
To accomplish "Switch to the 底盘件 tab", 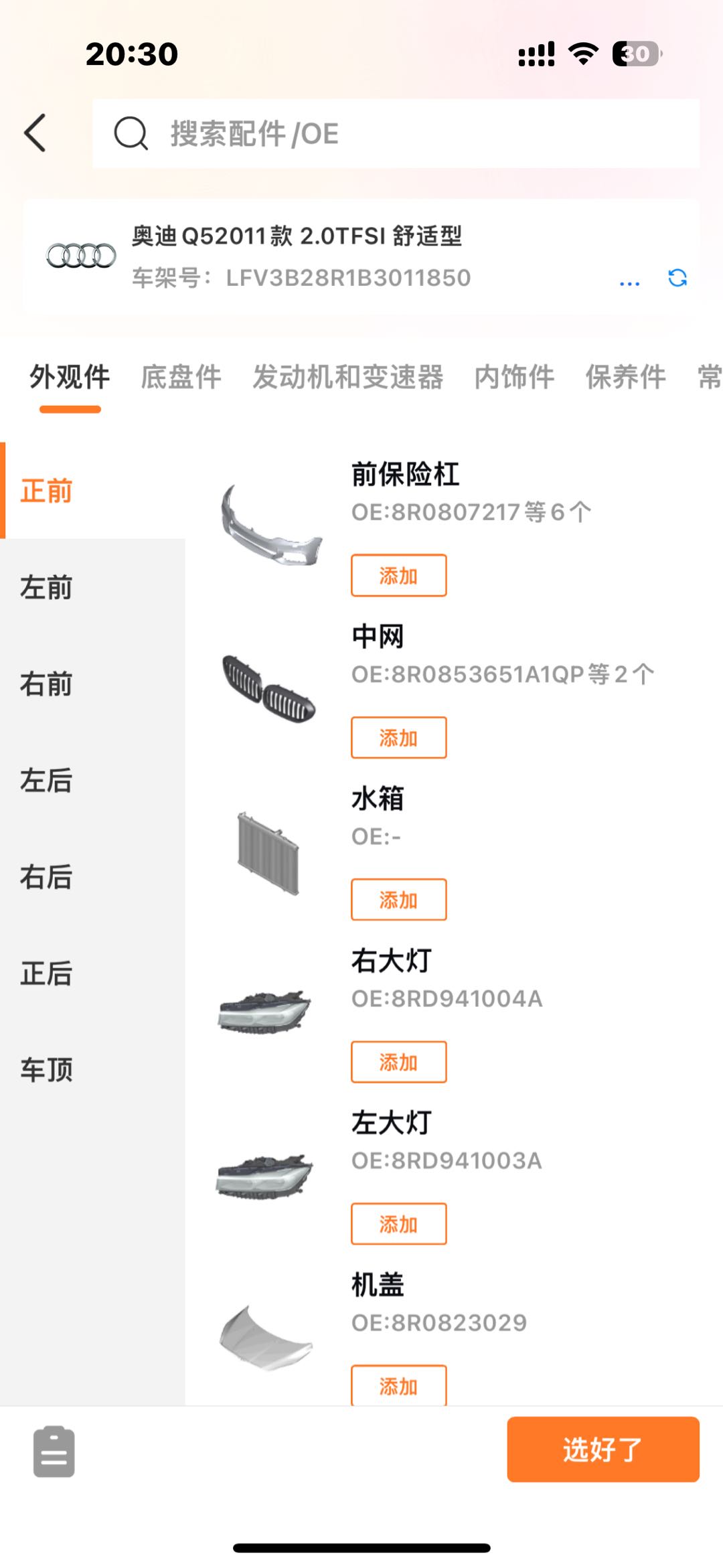I will pos(181,377).
